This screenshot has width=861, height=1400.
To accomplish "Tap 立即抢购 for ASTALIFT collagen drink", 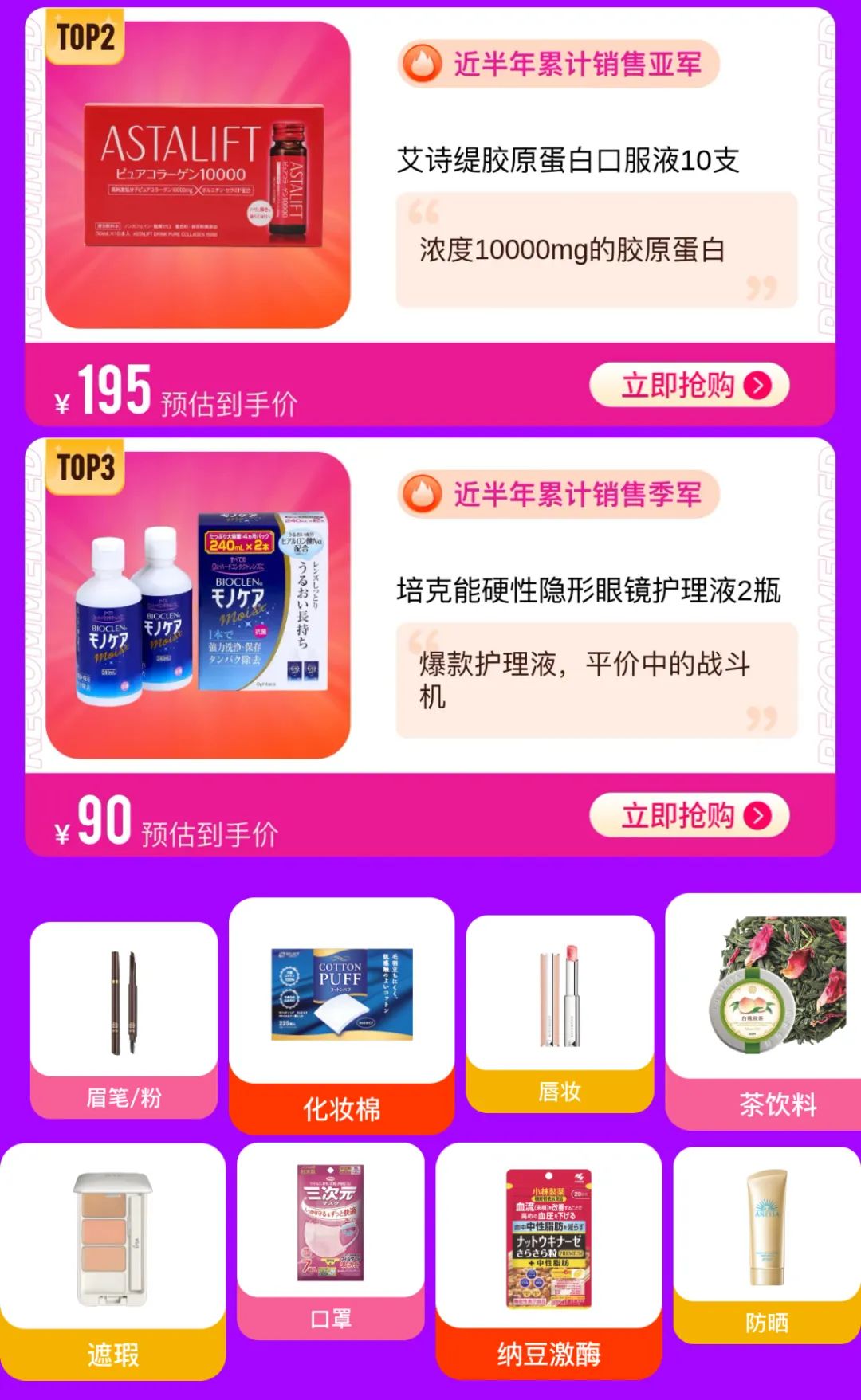I will [689, 386].
